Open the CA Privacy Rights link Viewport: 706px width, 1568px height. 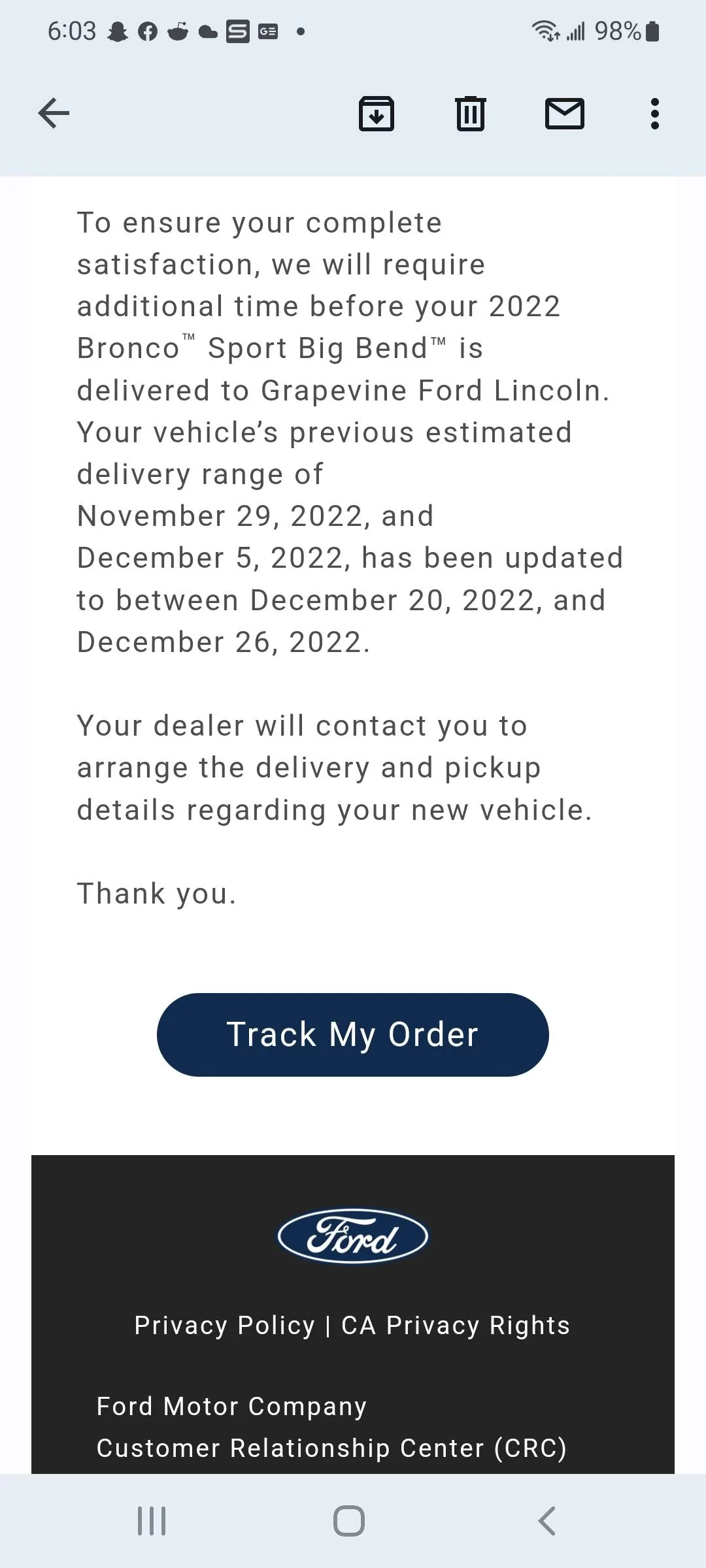(456, 1326)
